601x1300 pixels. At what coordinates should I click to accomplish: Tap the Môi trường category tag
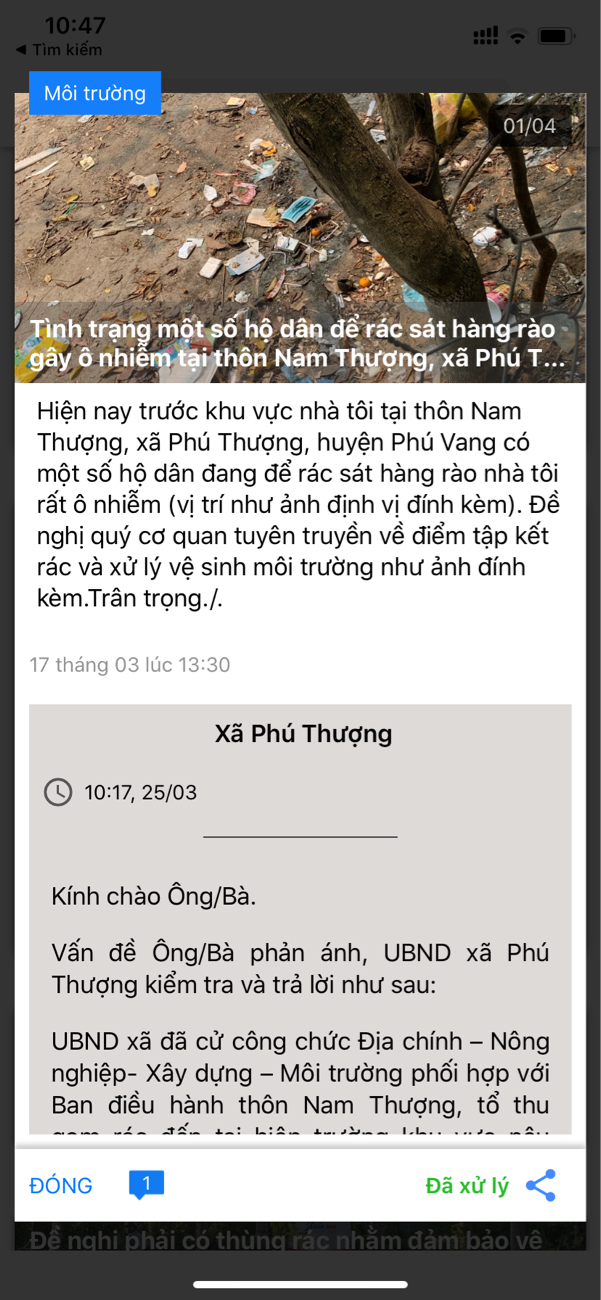[95, 93]
